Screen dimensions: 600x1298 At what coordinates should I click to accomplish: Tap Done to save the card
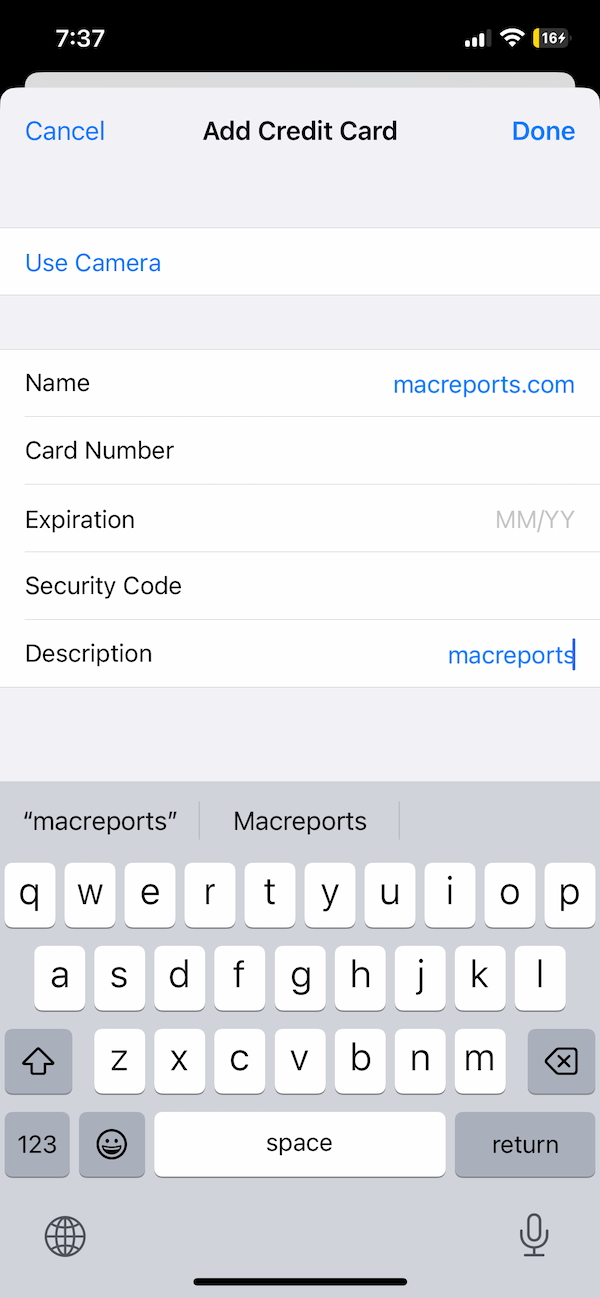coord(543,131)
